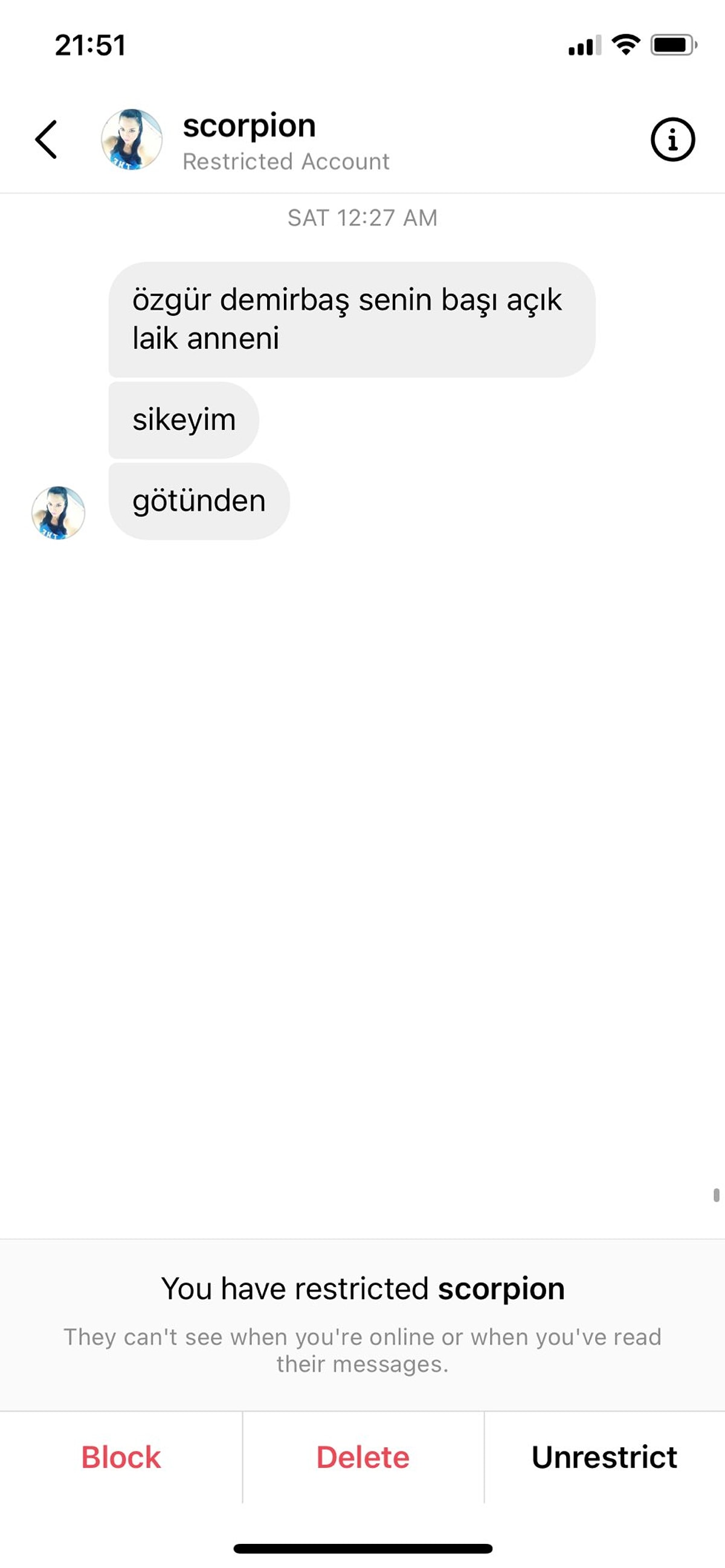Go back to the message inbox
Screen dimensions: 725x1568
[x=47, y=139]
